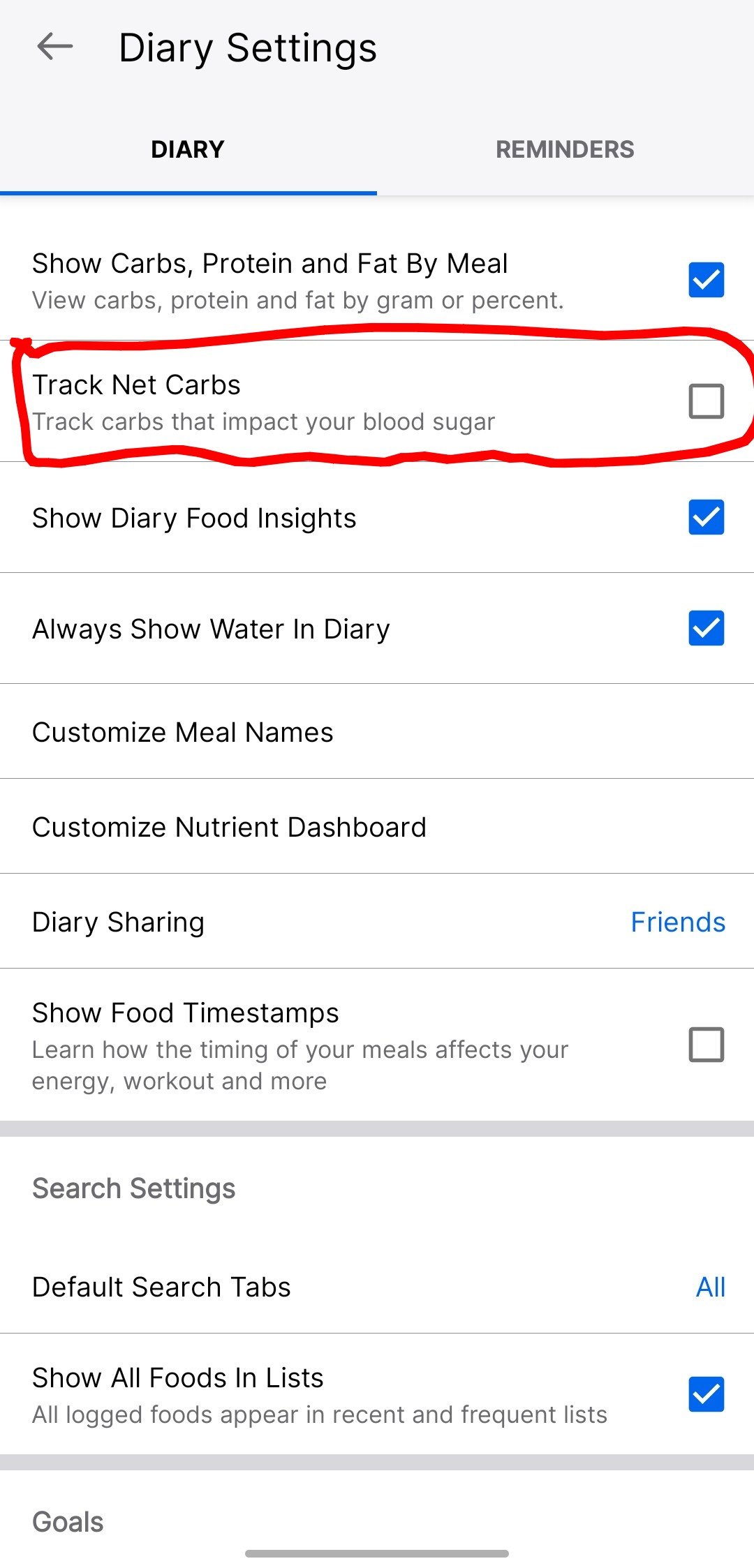Uncheck Show Carbs, Protein and Fat By Meal
Screen dimensions: 754x1568
click(x=706, y=280)
